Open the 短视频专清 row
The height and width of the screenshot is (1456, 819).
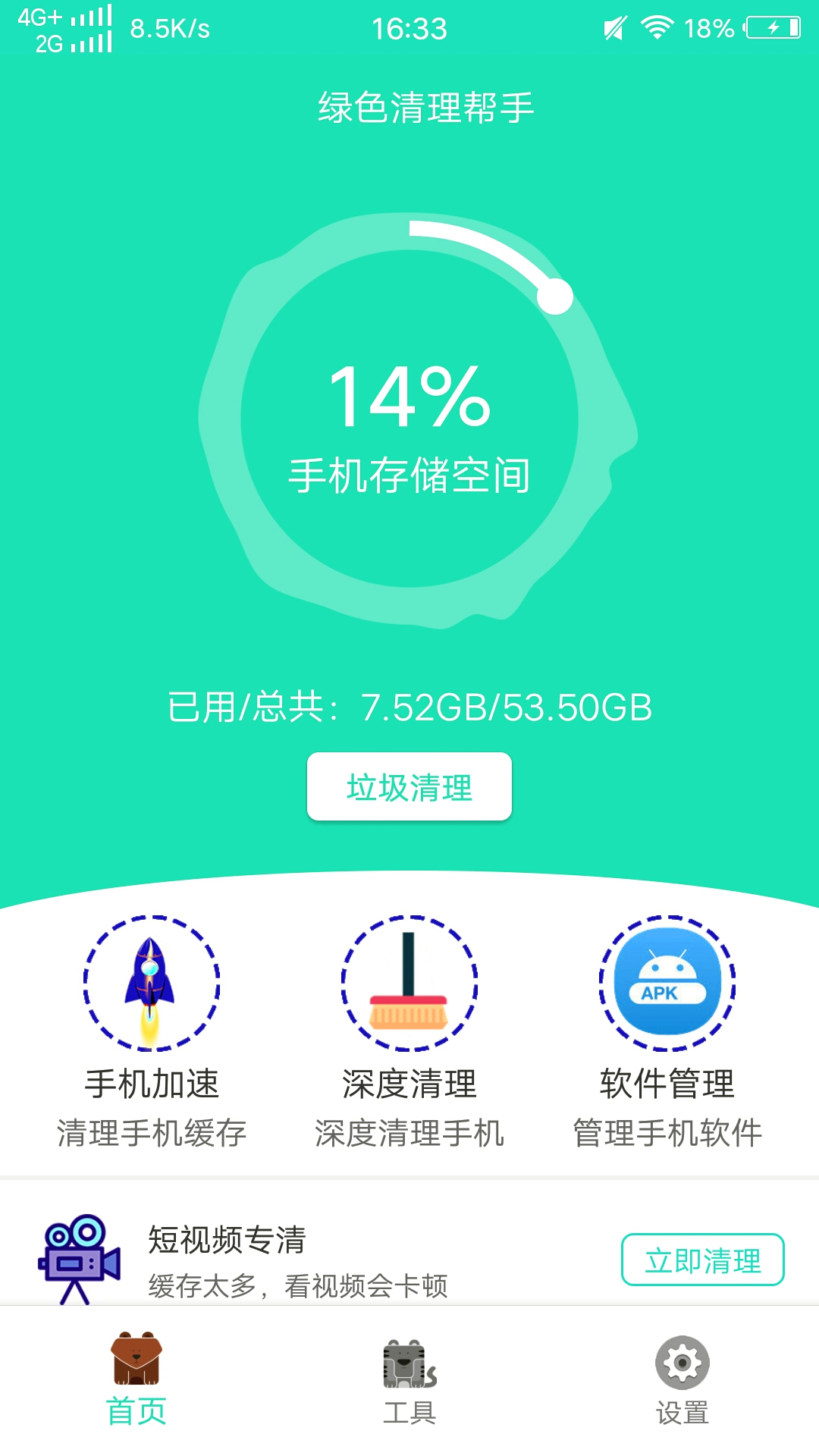click(x=303, y=1259)
